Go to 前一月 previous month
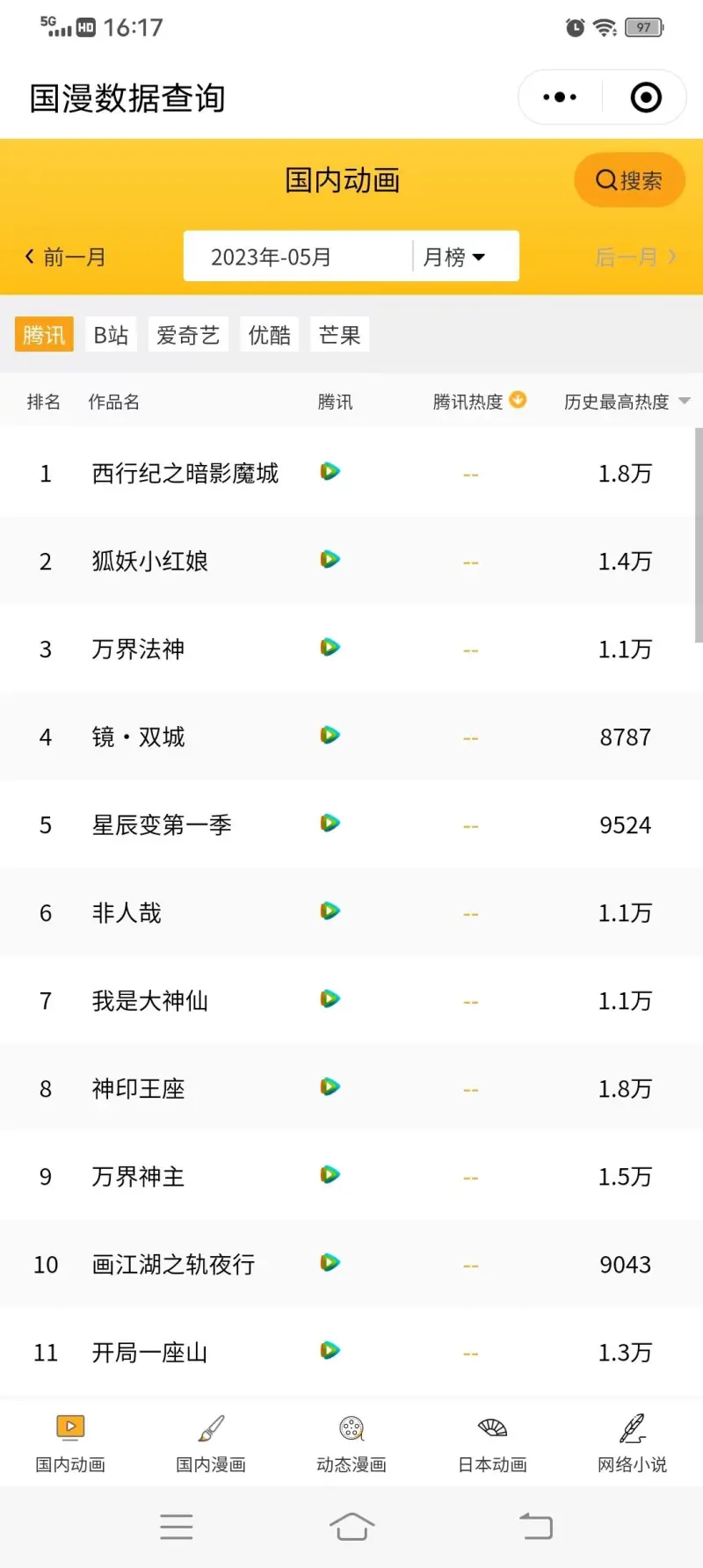This screenshot has width=703, height=1568. (x=65, y=257)
